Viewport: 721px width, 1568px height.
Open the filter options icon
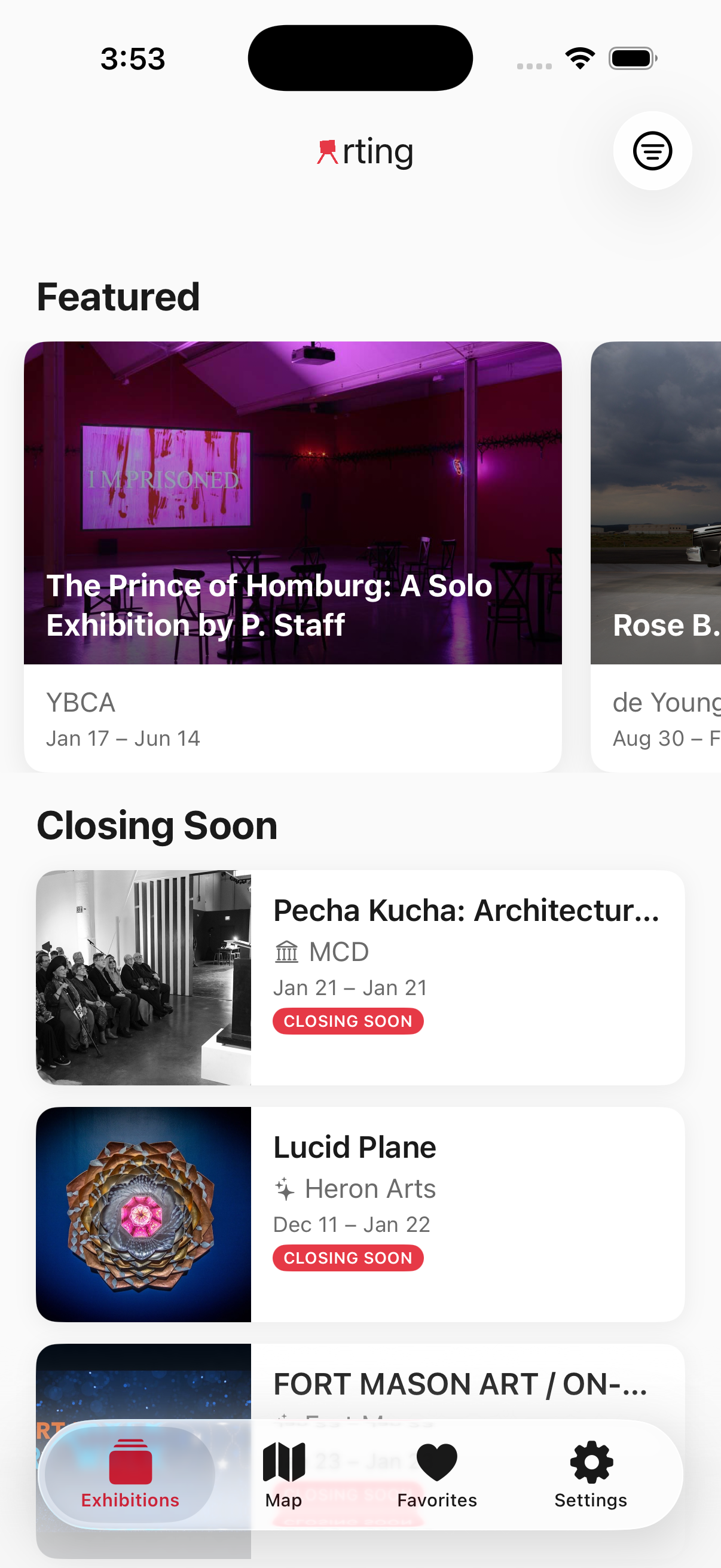tap(652, 151)
